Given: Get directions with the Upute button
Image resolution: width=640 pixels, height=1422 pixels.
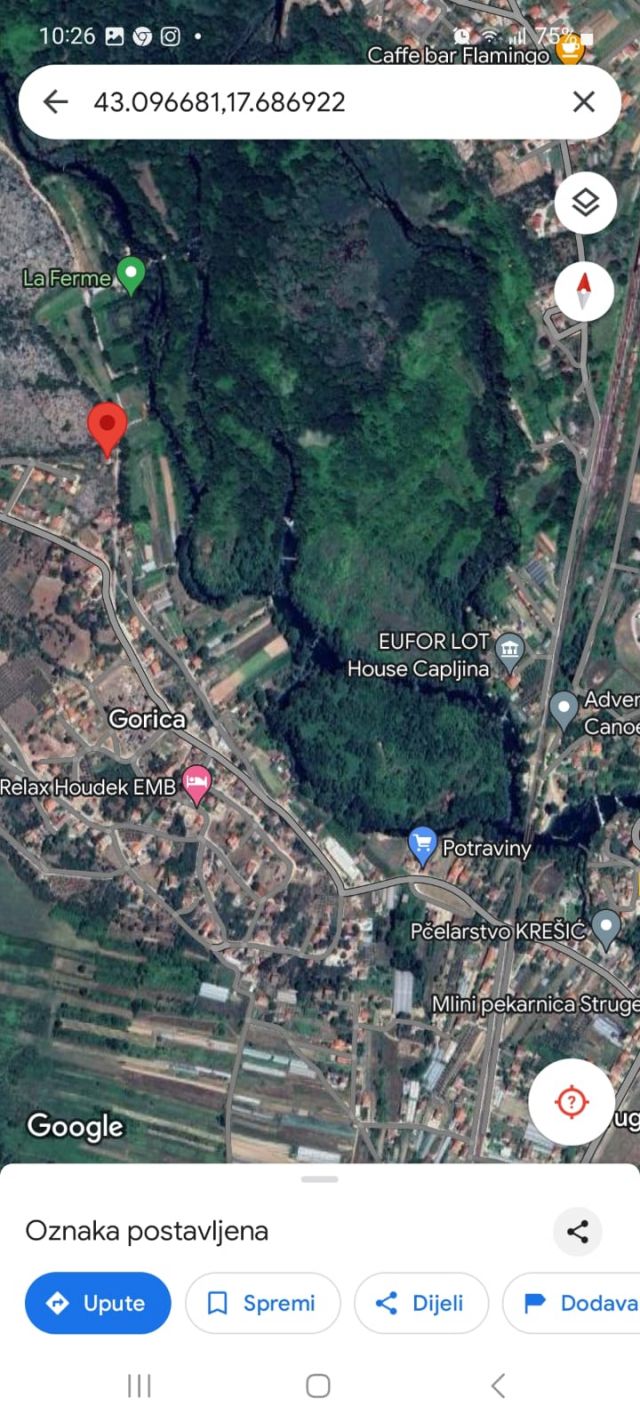Looking at the screenshot, I should 98,1303.
